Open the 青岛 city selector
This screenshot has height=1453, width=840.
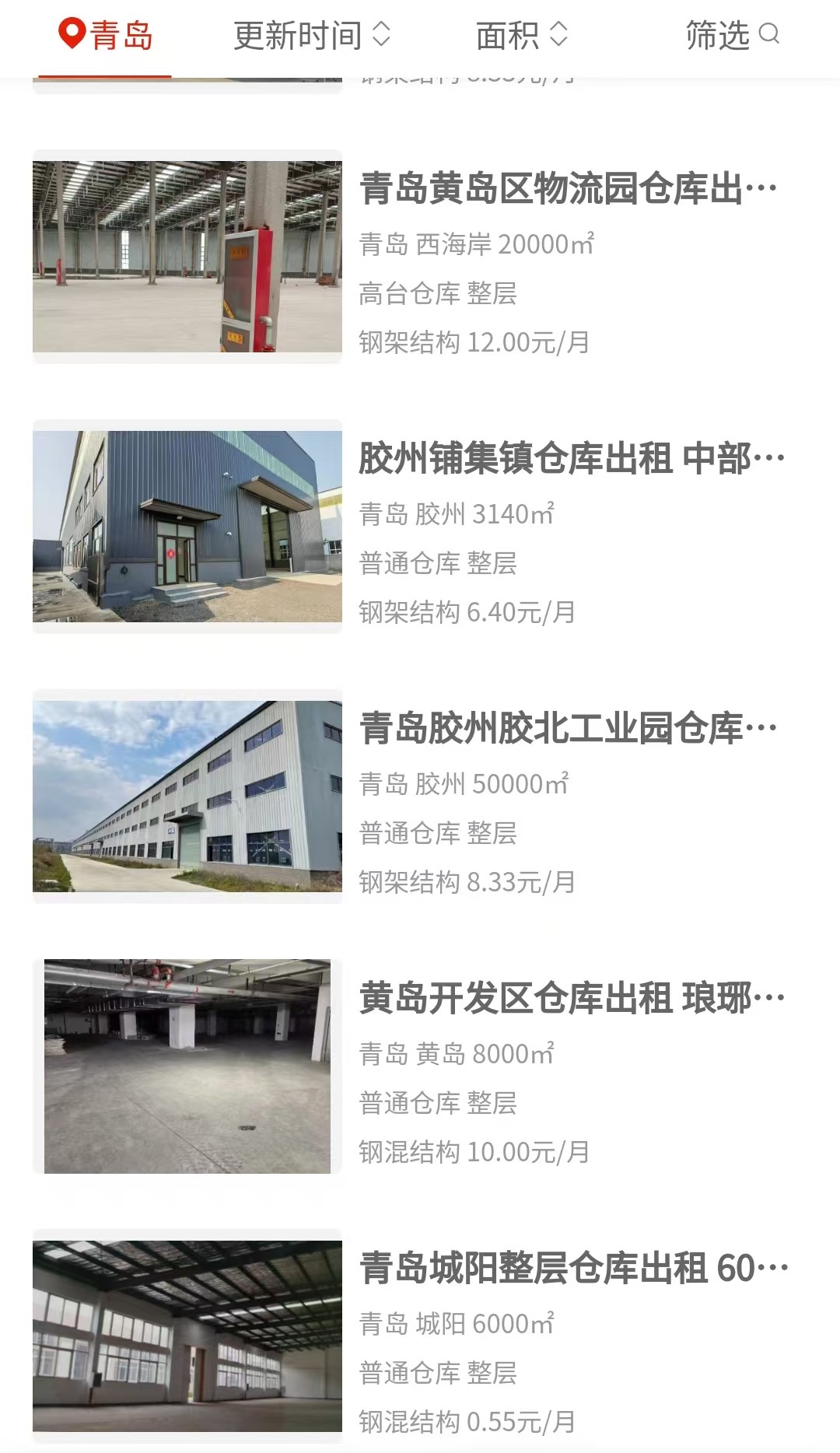point(105,35)
